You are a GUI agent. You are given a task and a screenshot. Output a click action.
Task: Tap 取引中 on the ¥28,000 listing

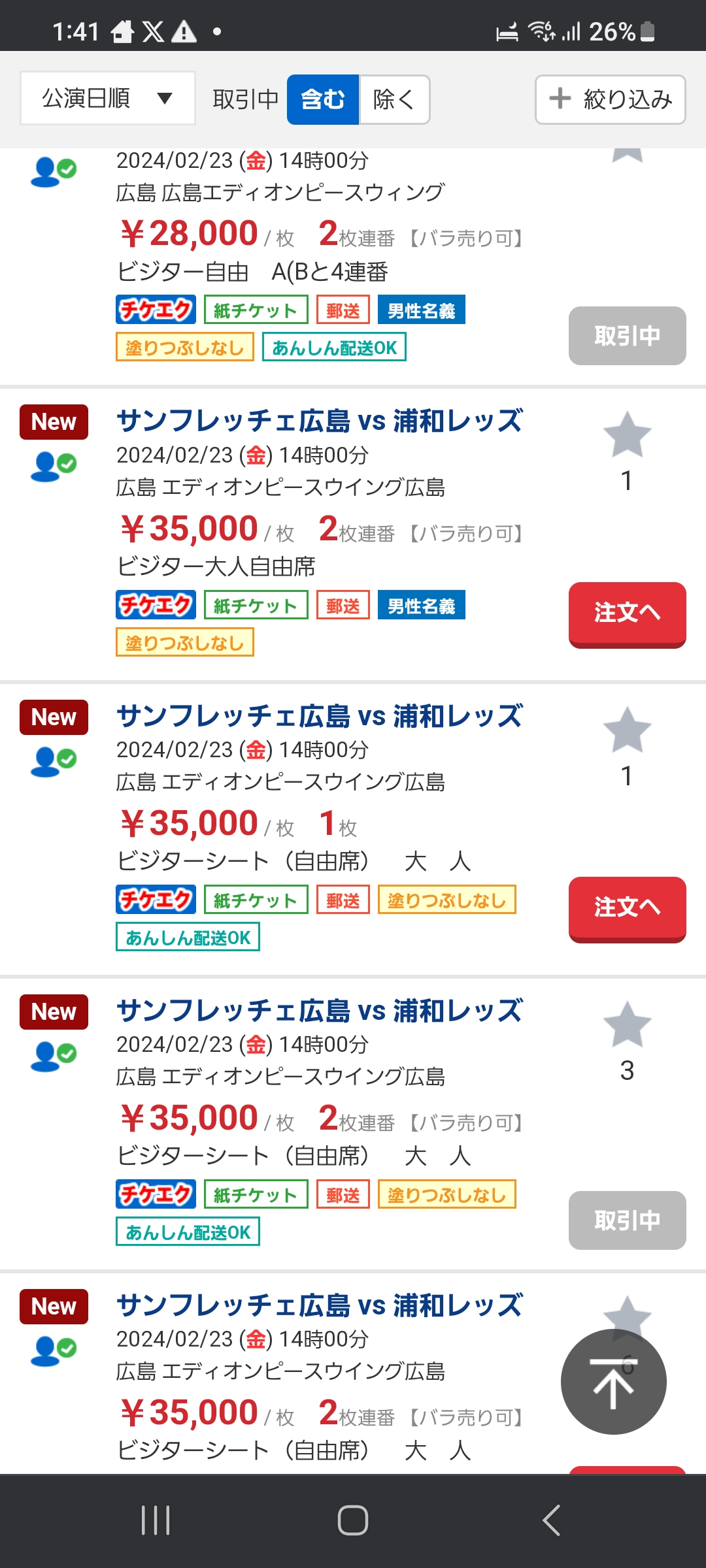628,336
